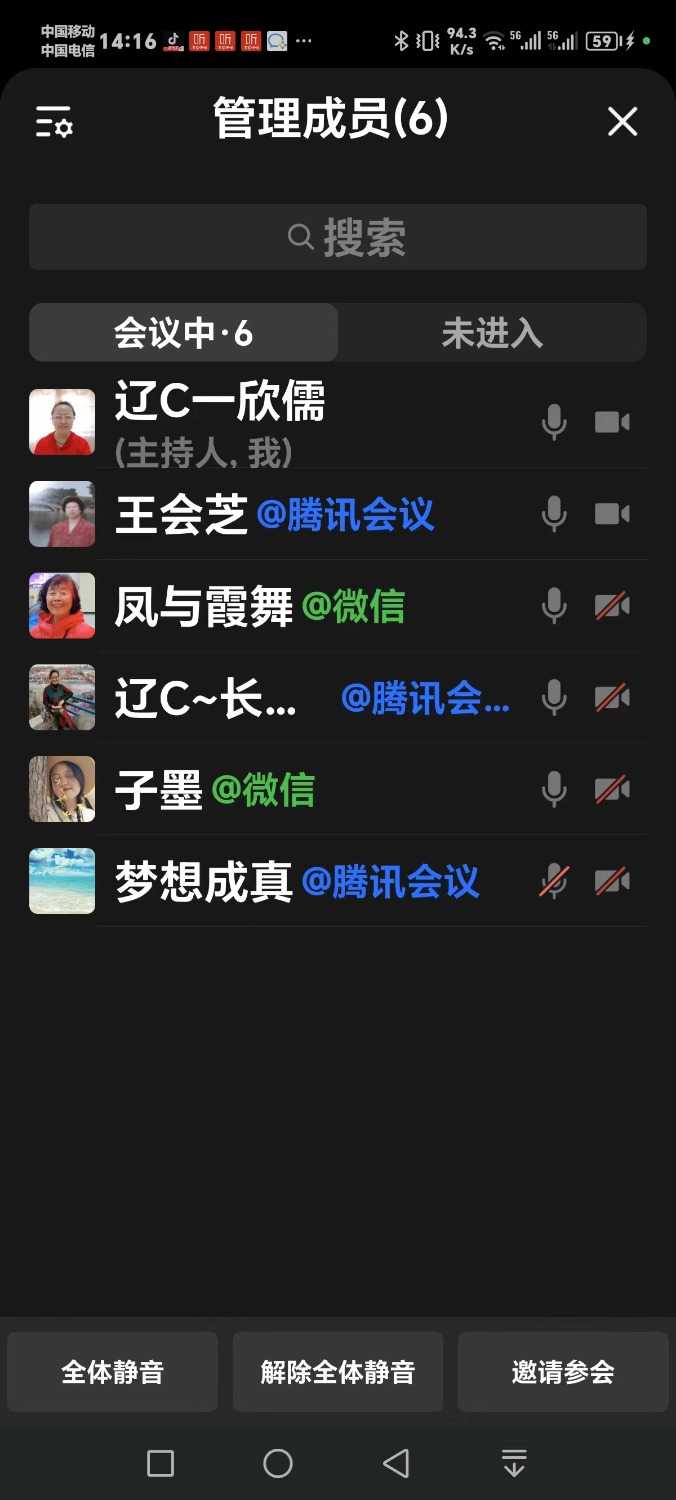Tap 邀请参会 to invite participants
Viewport: 676px width, 1500px height.
tap(563, 1372)
